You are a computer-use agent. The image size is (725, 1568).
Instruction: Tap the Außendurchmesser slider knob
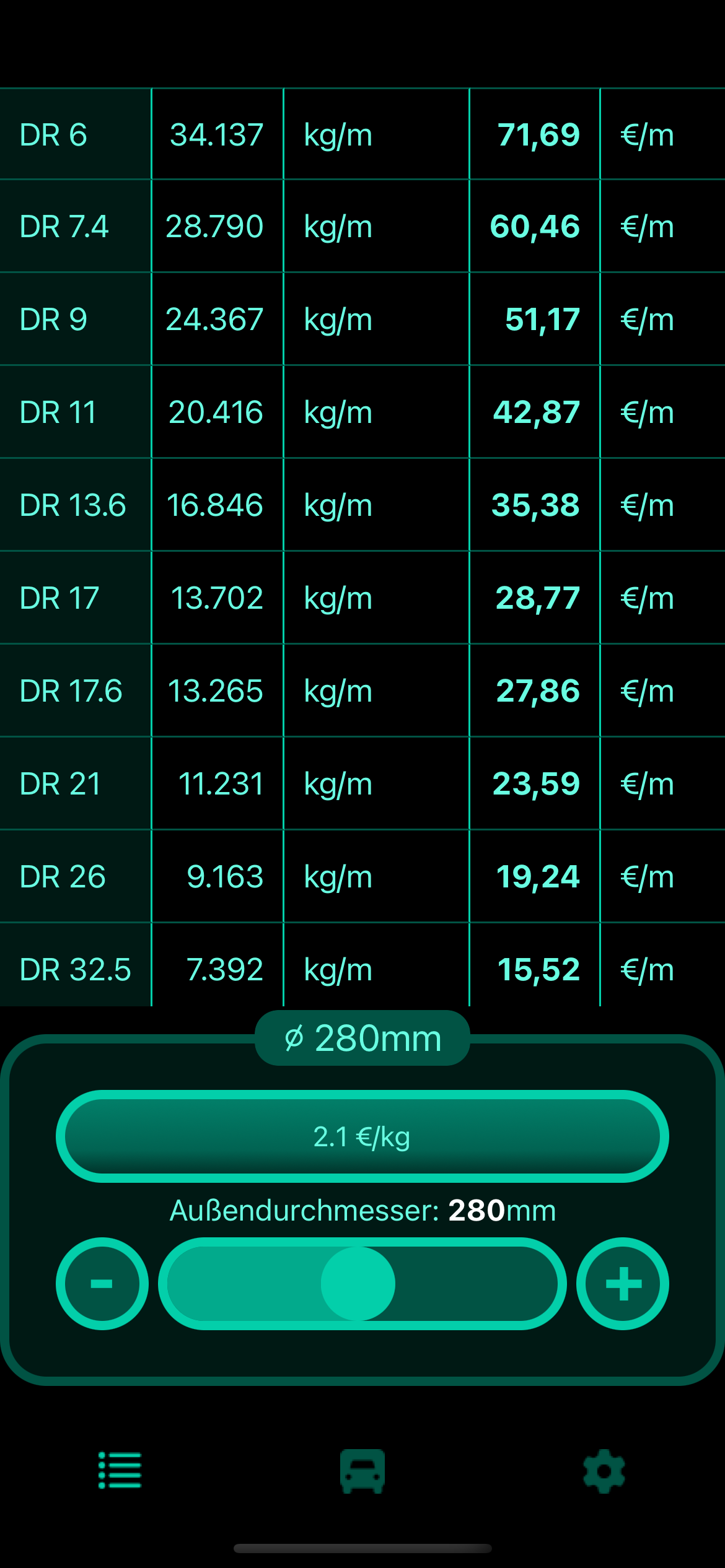tap(358, 1283)
